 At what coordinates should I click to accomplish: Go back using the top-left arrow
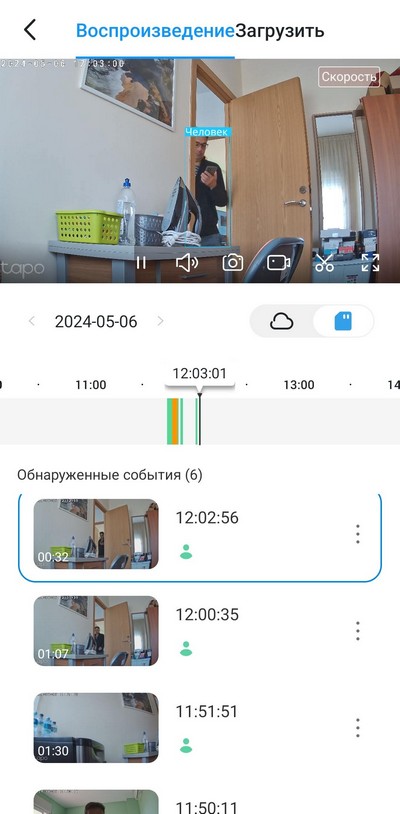[x=30, y=30]
